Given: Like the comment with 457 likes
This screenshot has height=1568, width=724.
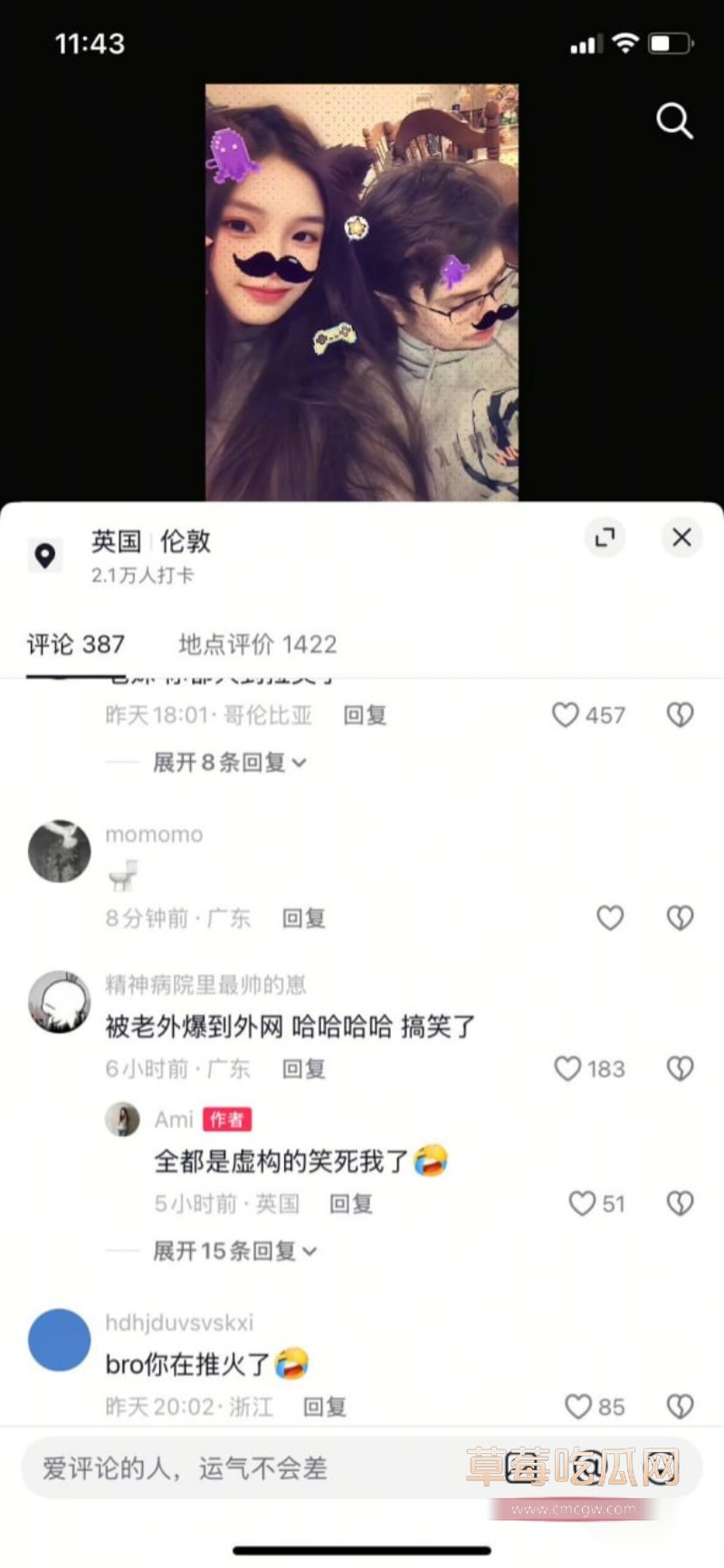Looking at the screenshot, I should (567, 715).
